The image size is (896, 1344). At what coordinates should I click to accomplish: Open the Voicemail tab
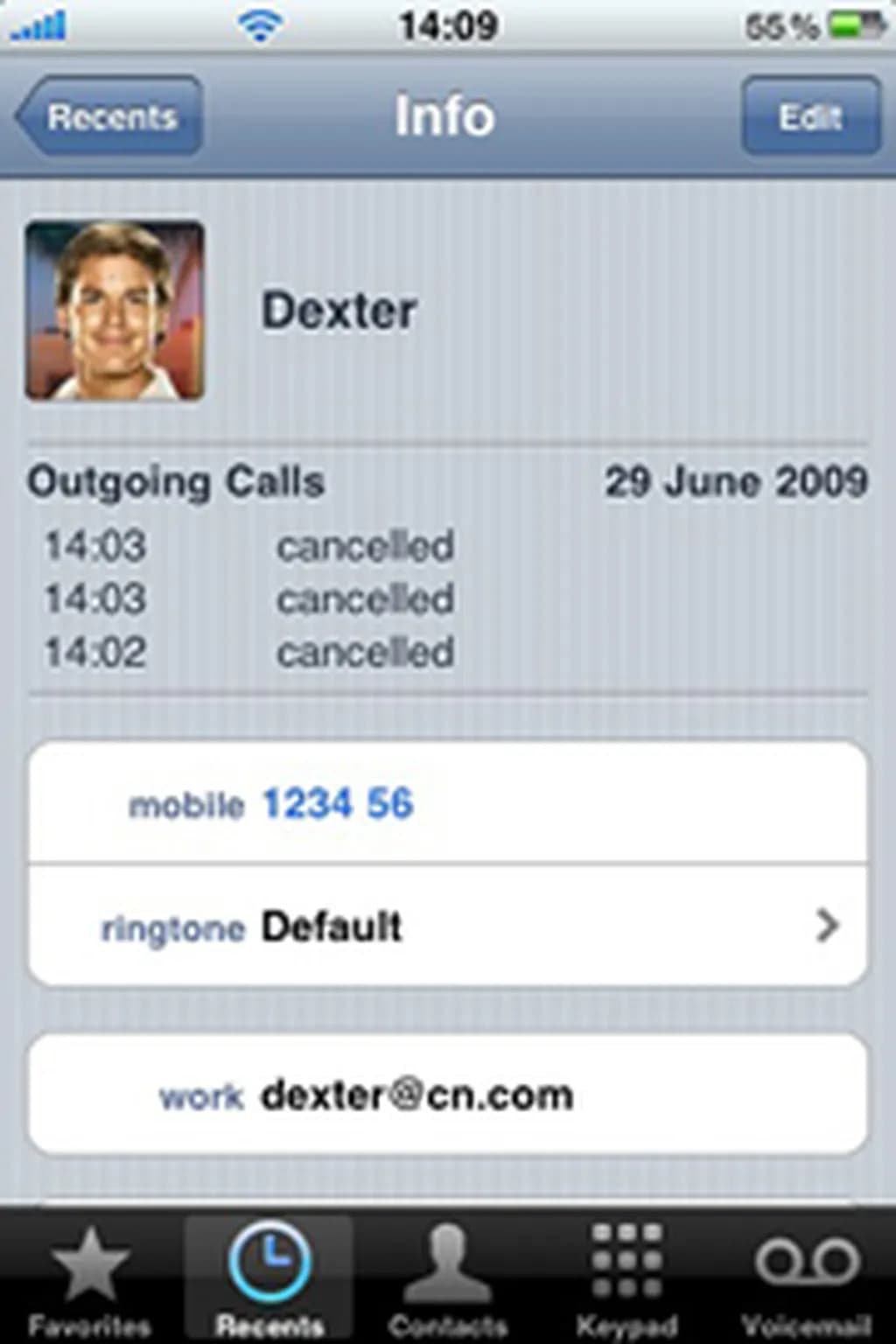[806, 1279]
